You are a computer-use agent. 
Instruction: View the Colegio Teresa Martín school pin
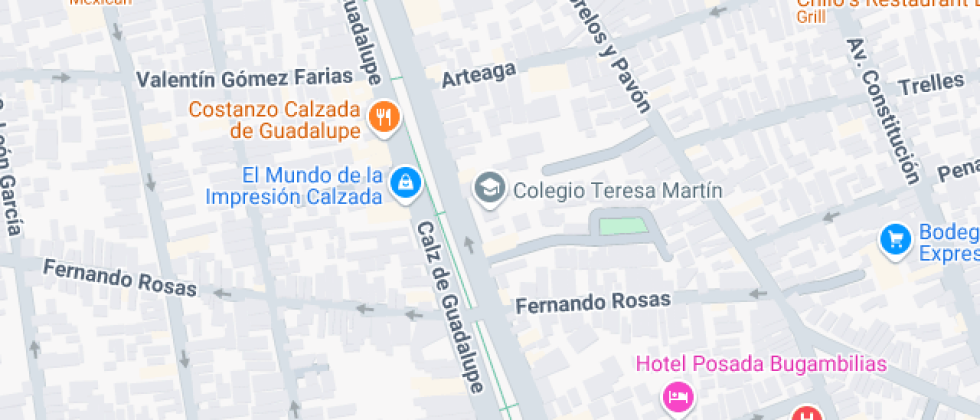489,187
